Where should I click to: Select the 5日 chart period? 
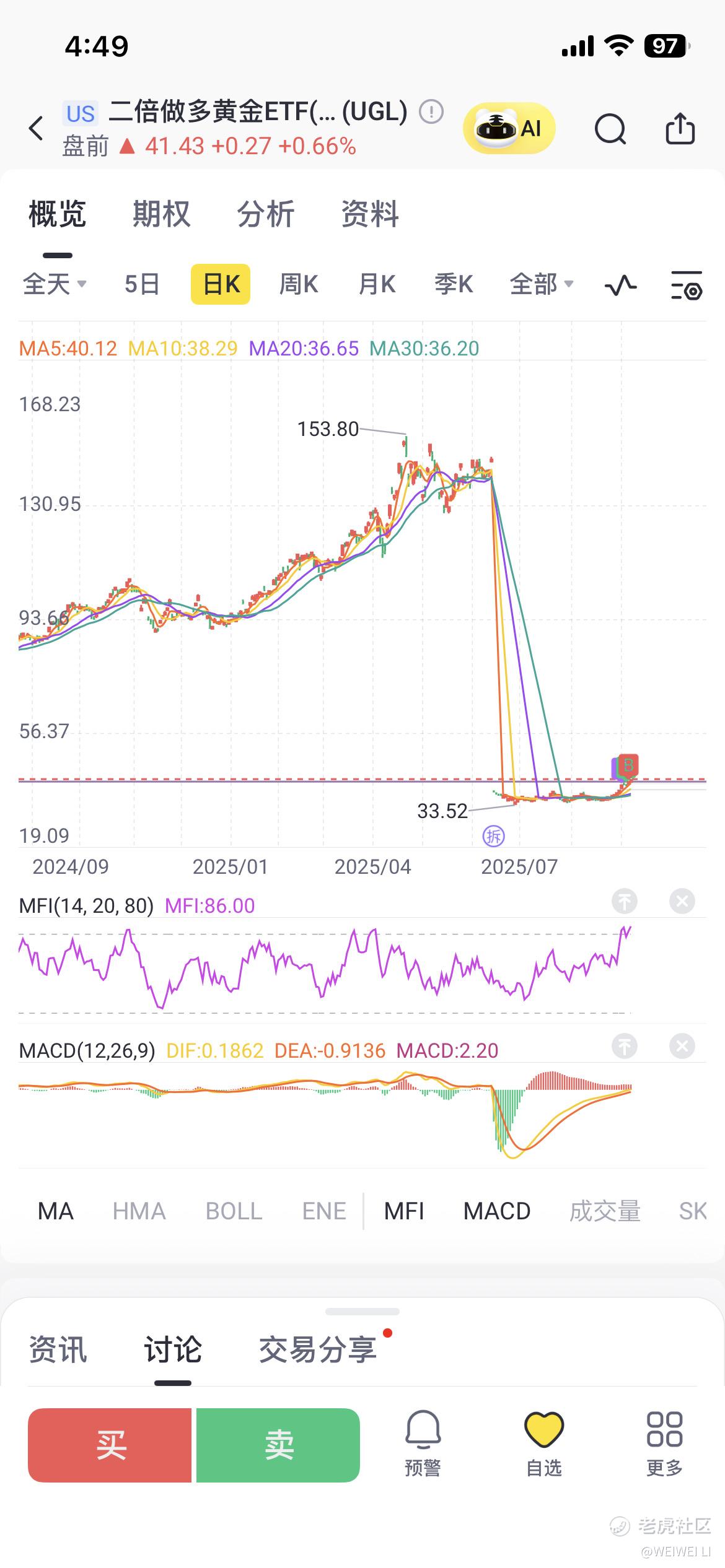coord(142,284)
